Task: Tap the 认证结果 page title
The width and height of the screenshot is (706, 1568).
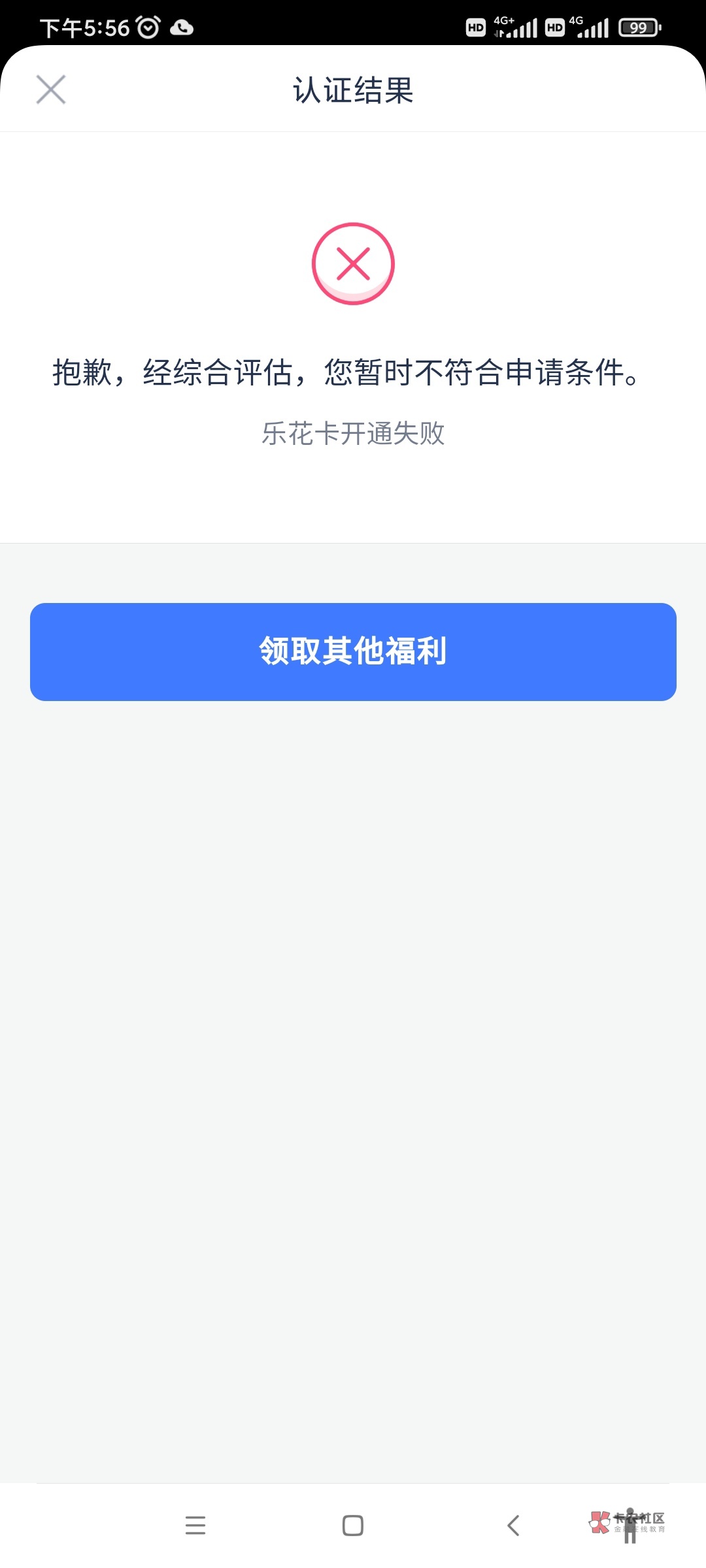Action: click(353, 91)
